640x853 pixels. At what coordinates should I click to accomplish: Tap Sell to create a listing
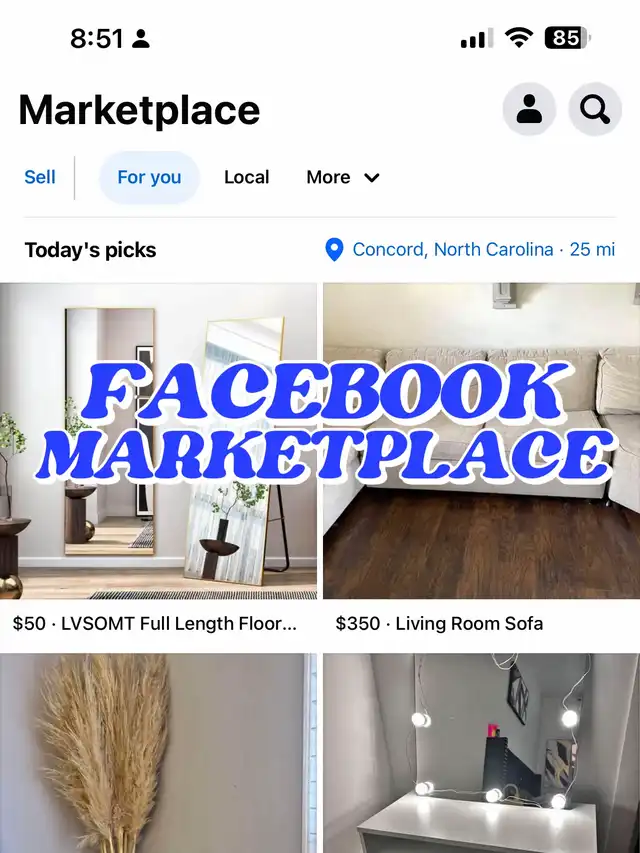40,177
